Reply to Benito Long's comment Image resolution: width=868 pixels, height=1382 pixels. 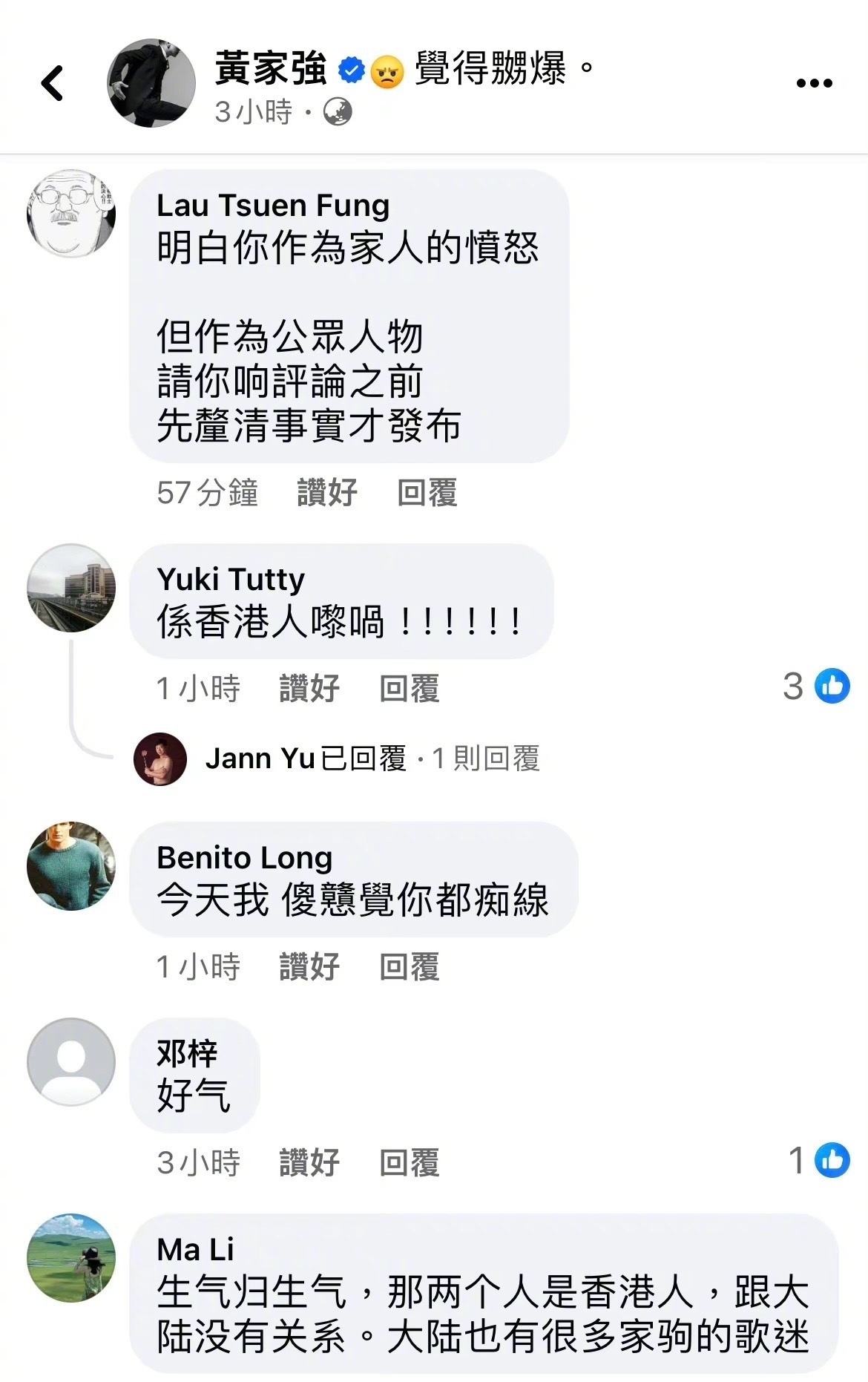[409, 967]
